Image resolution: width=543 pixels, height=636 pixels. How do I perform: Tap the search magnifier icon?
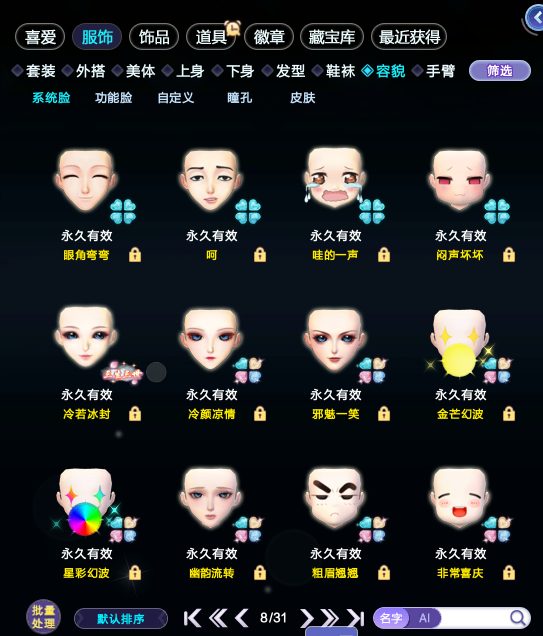pyautogui.click(x=518, y=618)
